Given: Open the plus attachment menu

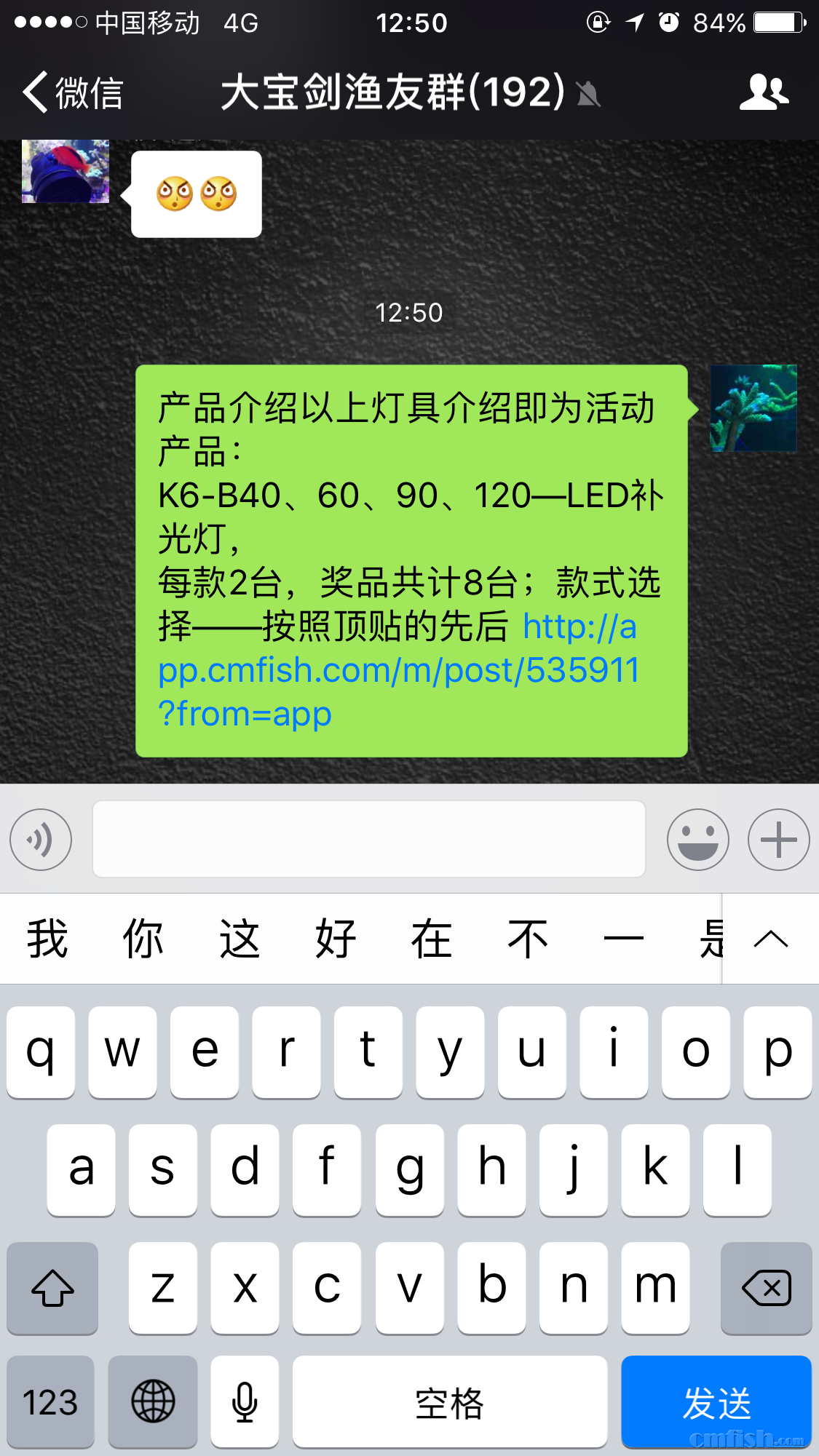Looking at the screenshot, I should pos(778,839).
